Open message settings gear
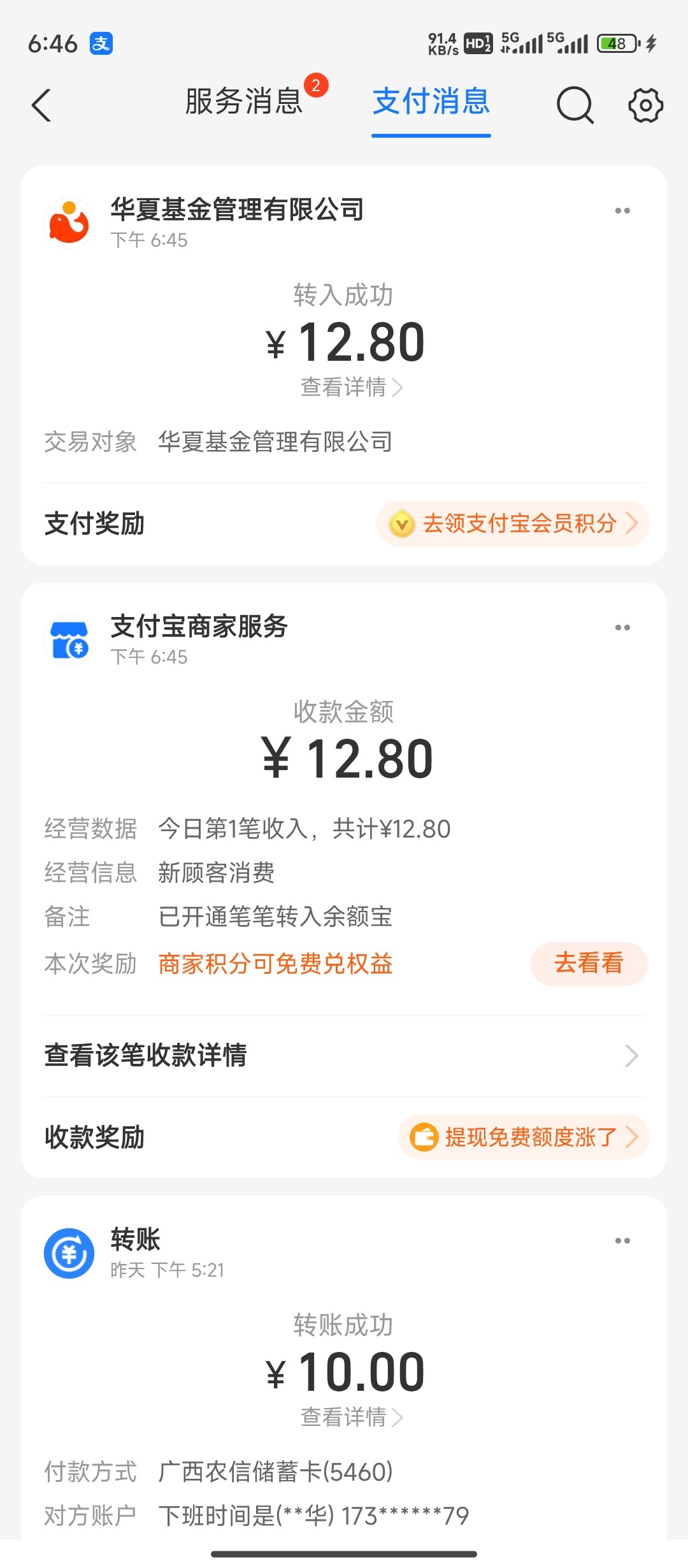 (x=645, y=105)
